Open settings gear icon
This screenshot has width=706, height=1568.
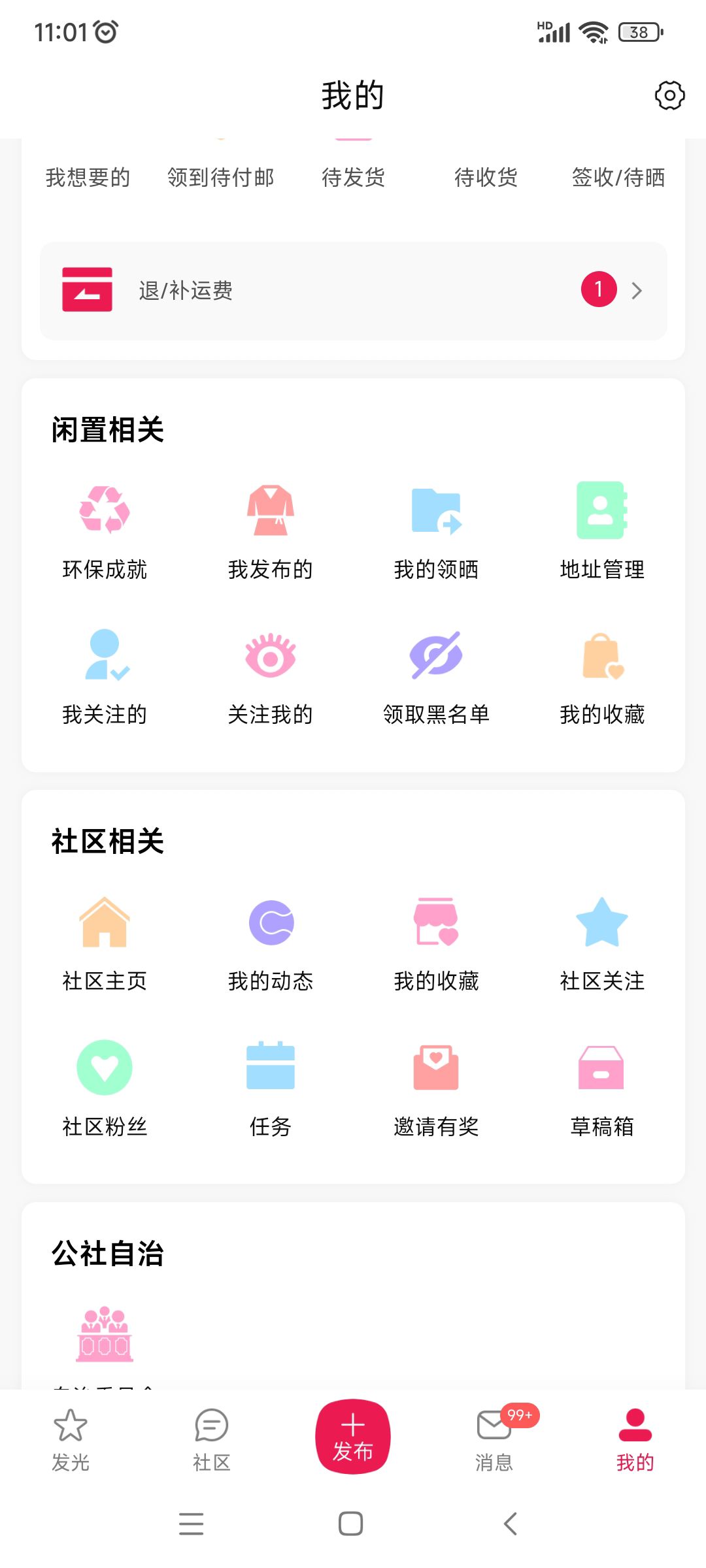[669, 95]
